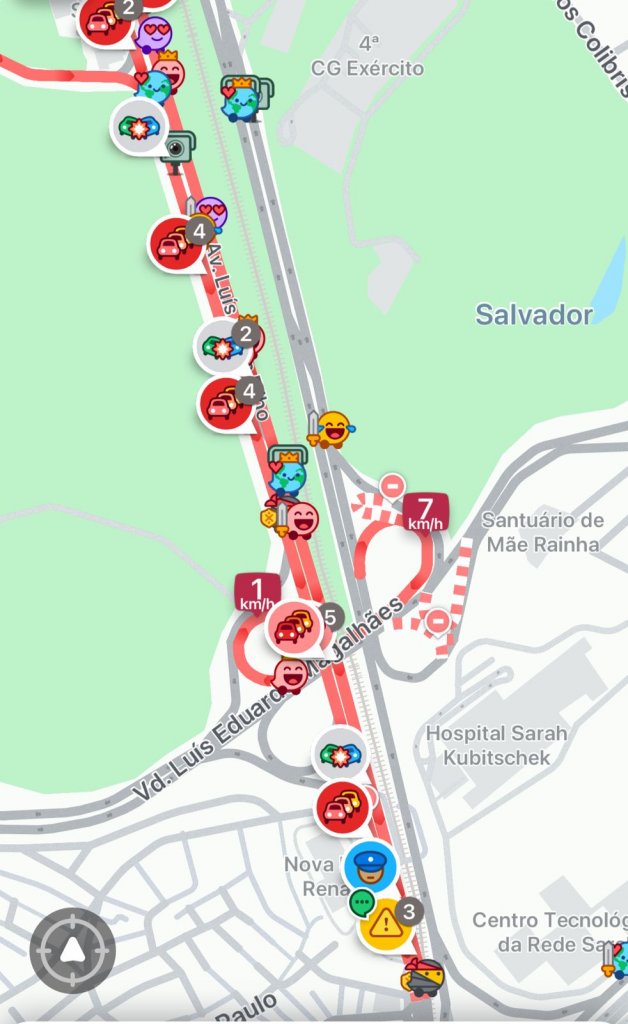Tap the laughing yellow Wazer with sword
628x1024 pixels.
(x=332, y=430)
